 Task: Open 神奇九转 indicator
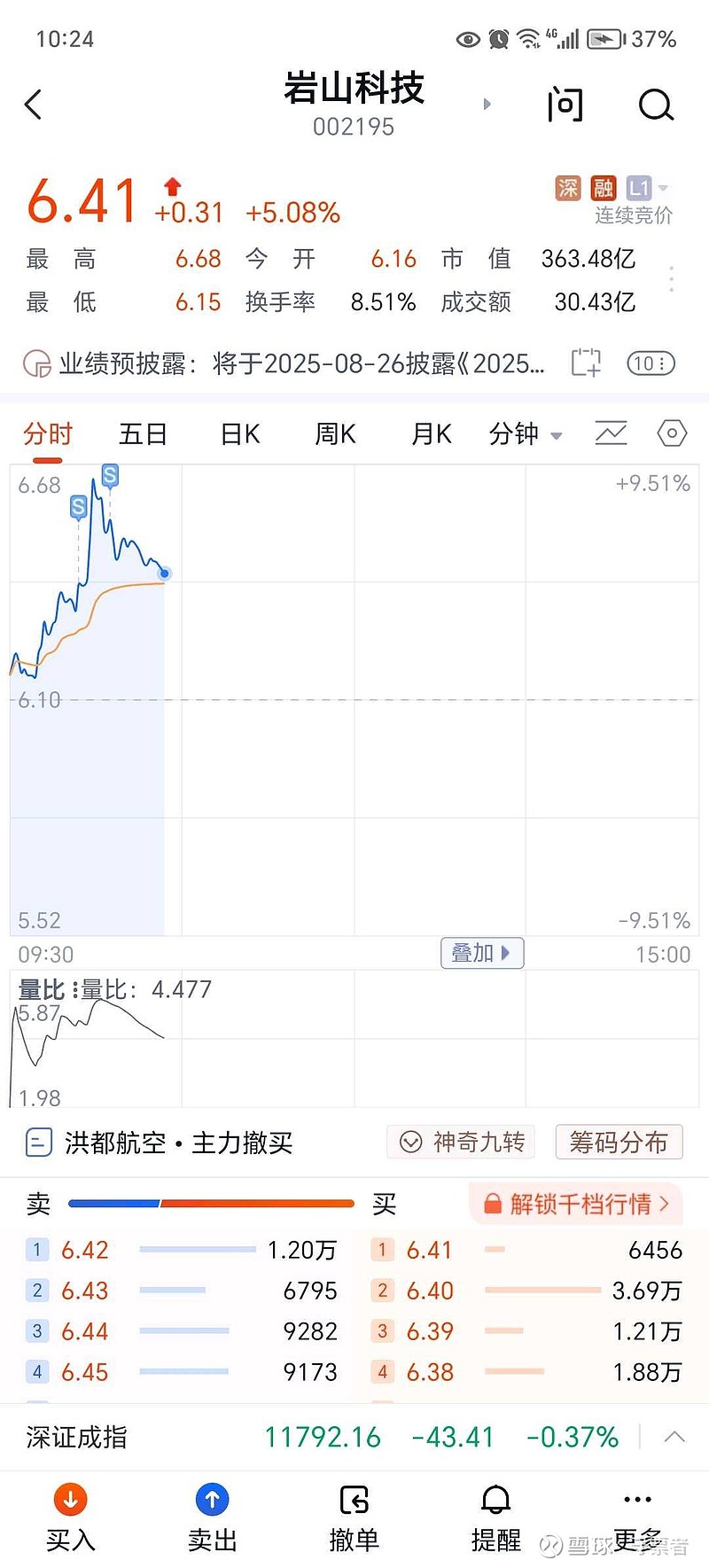(x=461, y=1142)
